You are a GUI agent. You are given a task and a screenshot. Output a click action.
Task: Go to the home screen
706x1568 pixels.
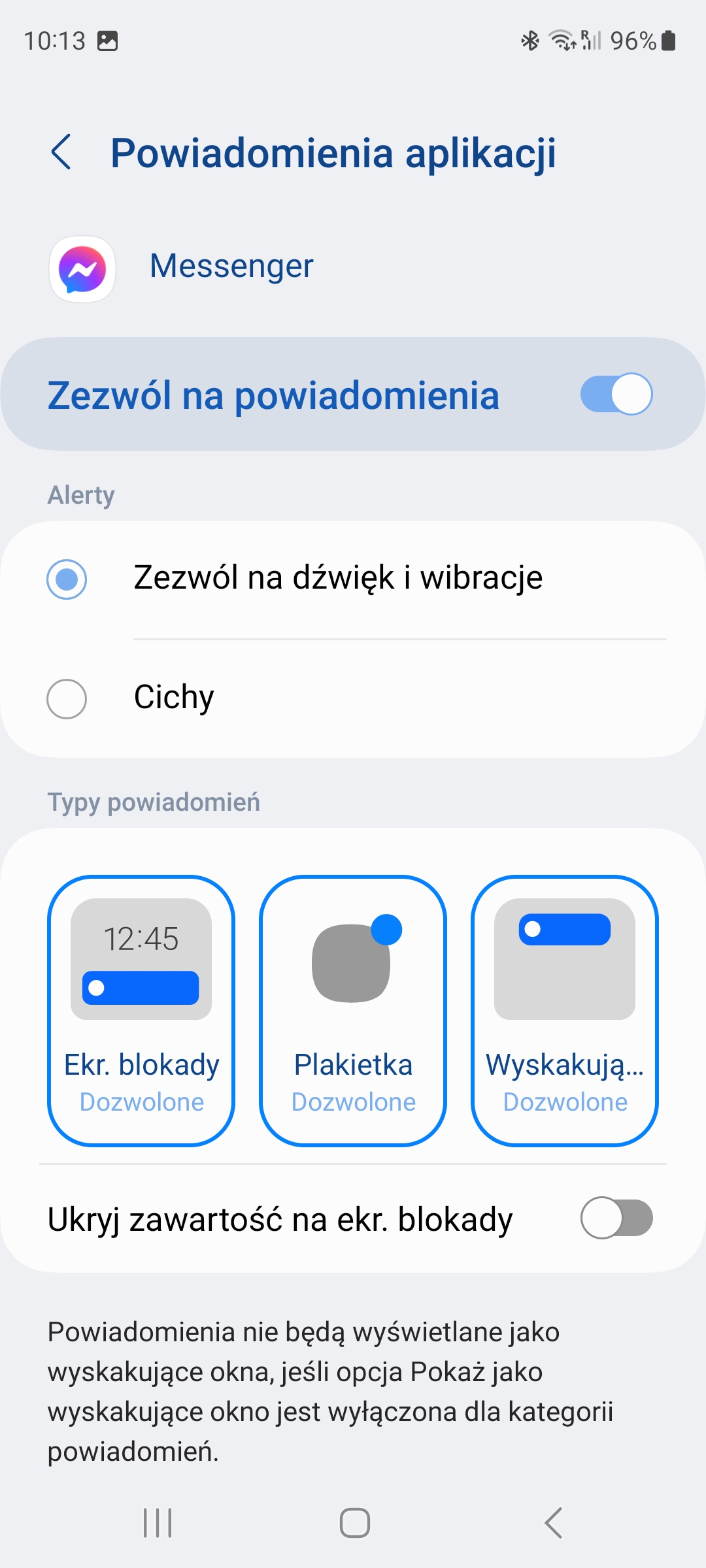point(354,1523)
